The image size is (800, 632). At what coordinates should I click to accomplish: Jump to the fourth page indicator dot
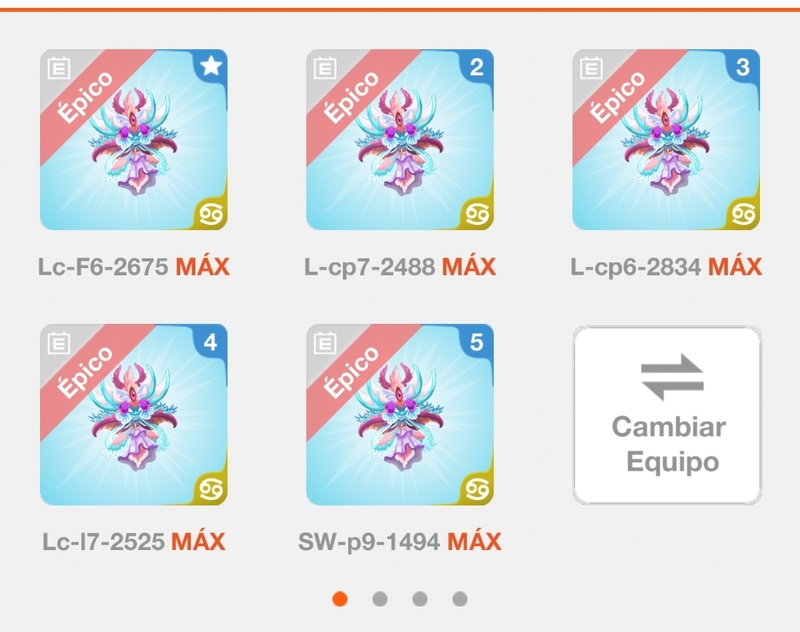(x=460, y=599)
